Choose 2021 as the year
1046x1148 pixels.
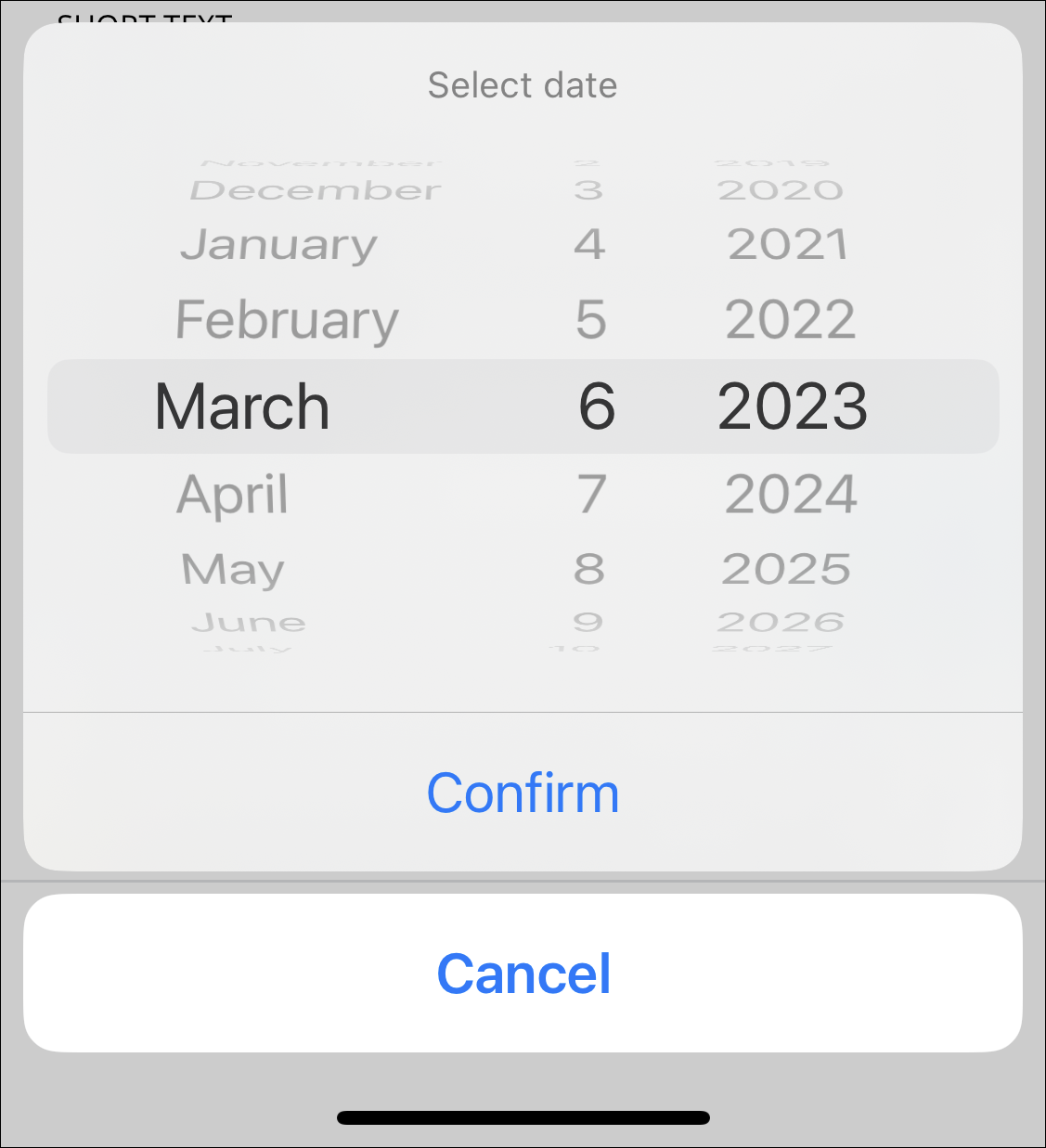[788, 245]
